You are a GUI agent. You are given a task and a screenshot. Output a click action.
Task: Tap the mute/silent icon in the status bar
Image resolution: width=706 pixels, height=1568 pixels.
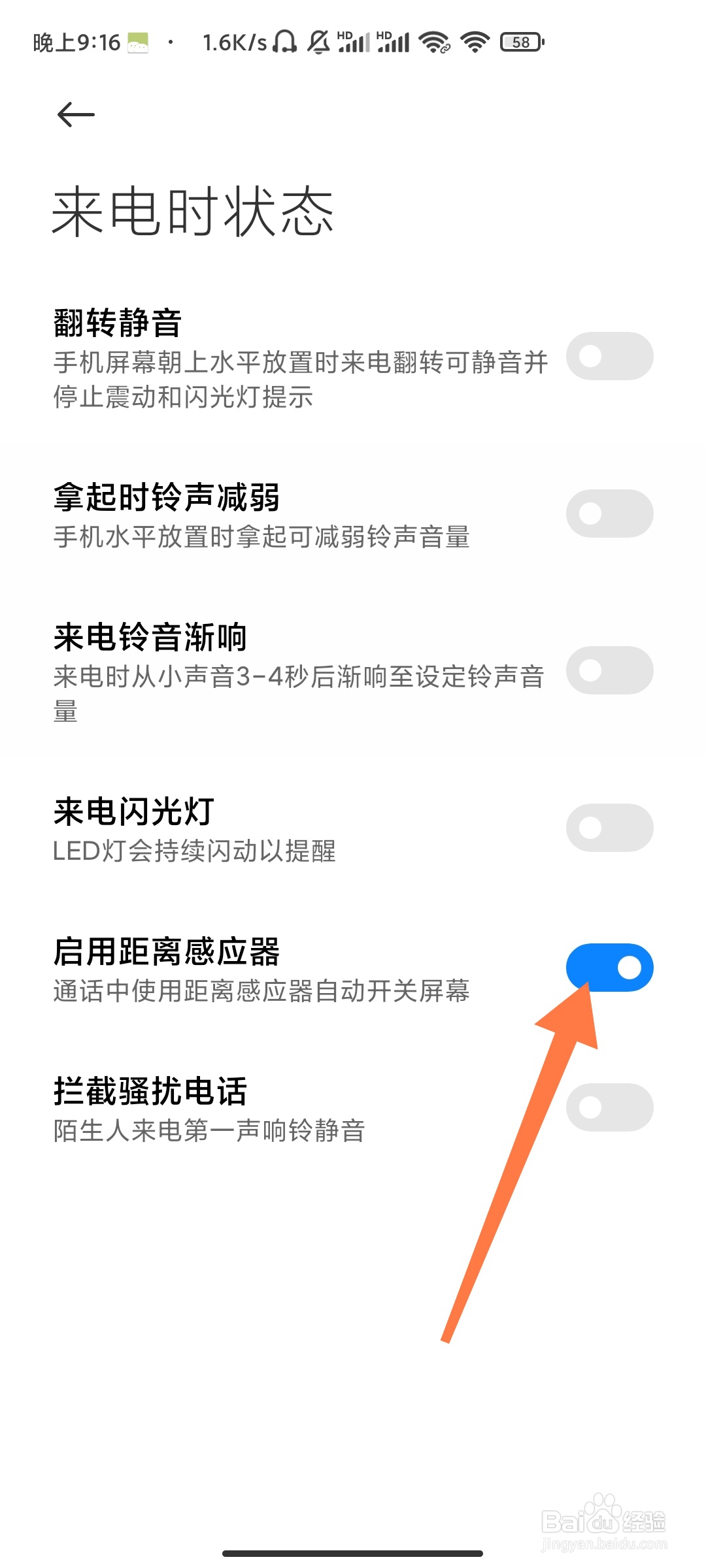pyautogui.click(x=318, y=41)
